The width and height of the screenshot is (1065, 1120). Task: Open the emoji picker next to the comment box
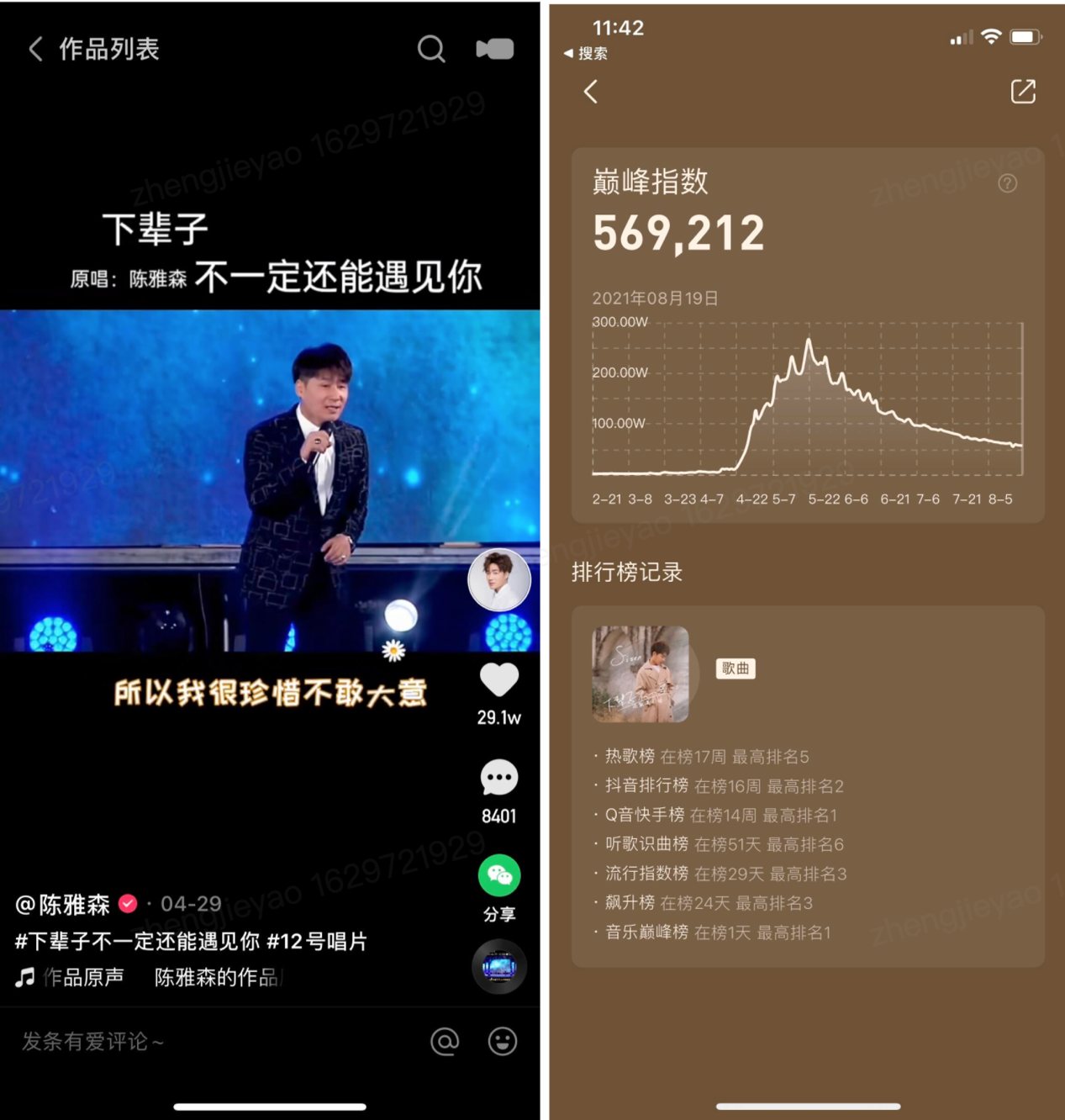(x=502, y=1042)
